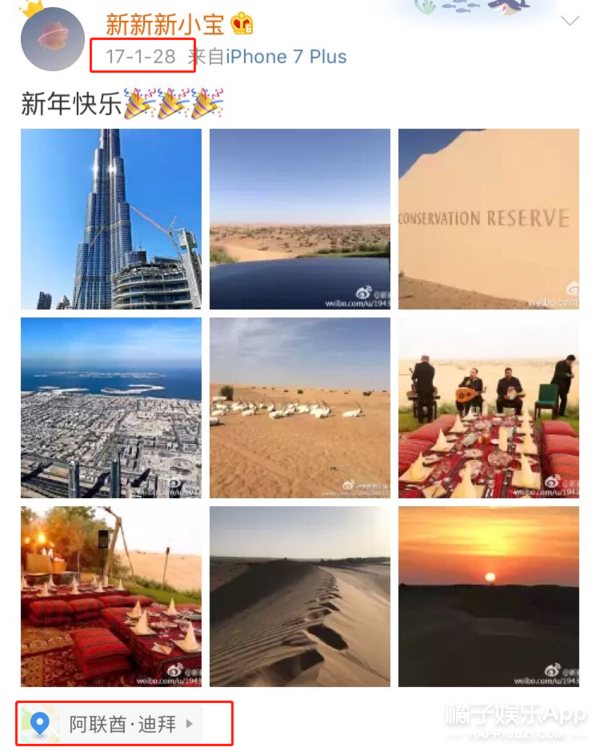View the sand dune ridge photo

coord(300,596)
